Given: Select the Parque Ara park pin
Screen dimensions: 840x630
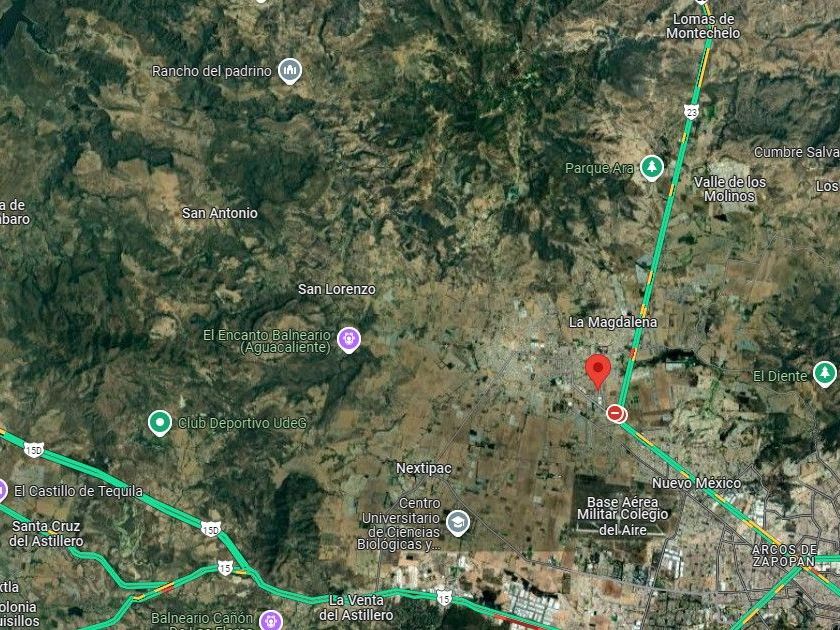Looking at the screenshot, I should tap(652, 167).
